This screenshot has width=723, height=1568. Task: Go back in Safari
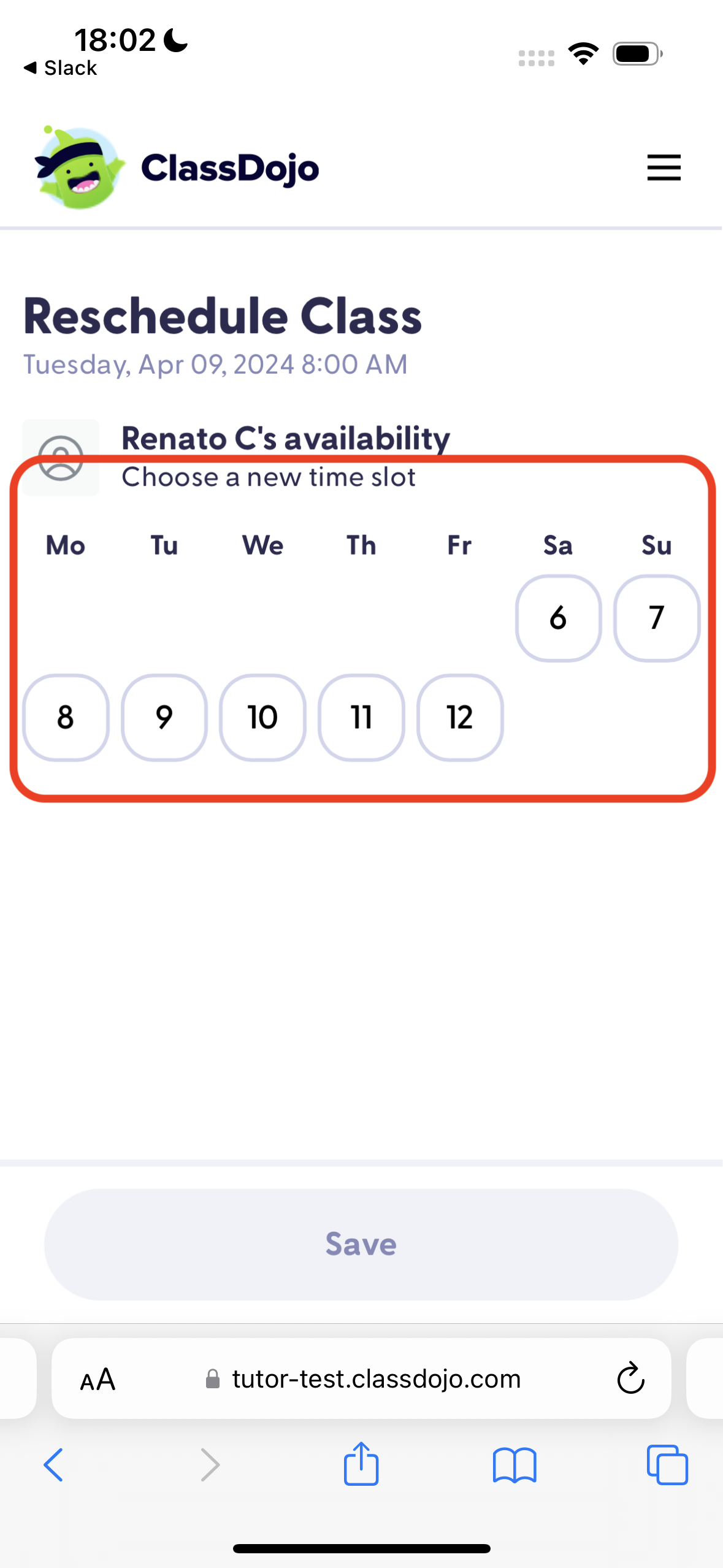coord(53,1465)
